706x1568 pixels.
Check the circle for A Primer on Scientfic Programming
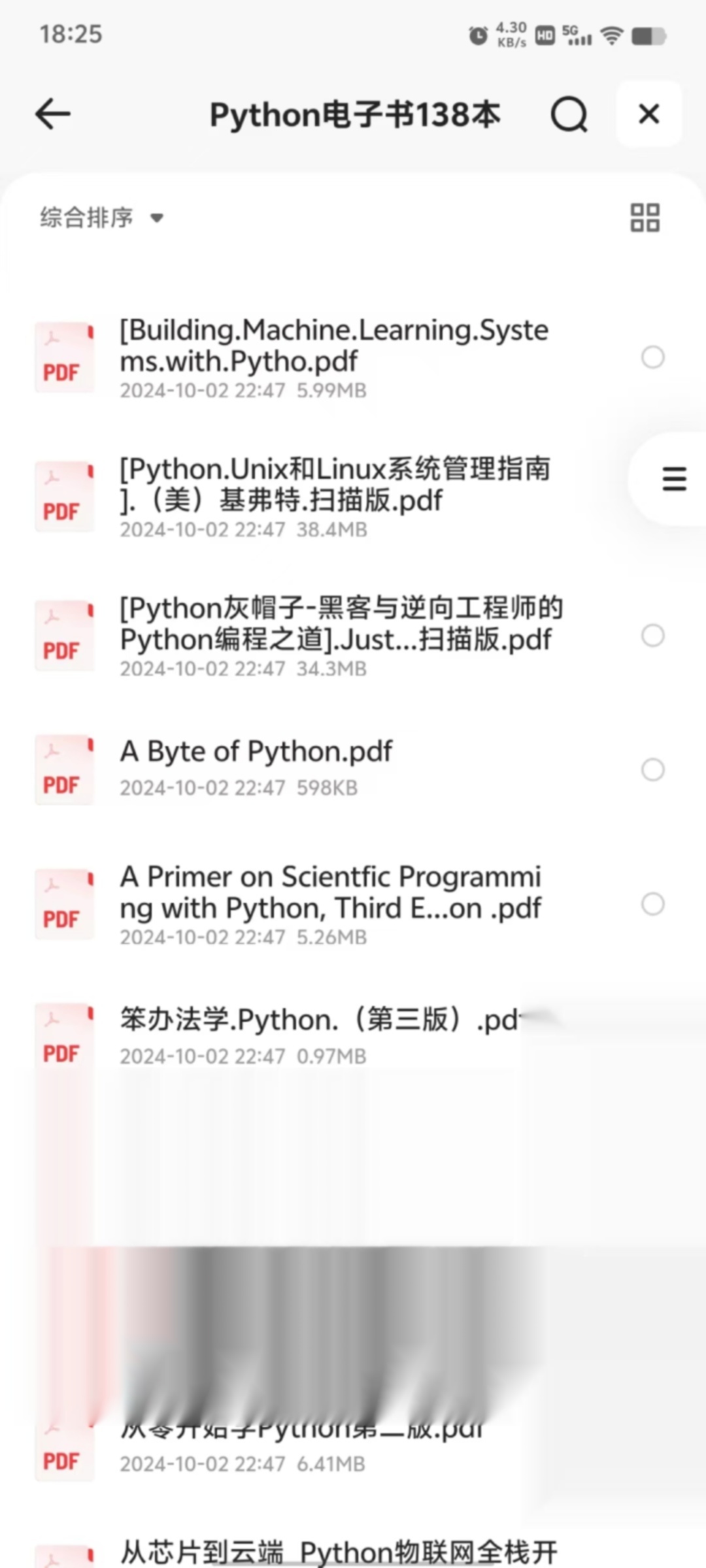click(x=653, y=904)
